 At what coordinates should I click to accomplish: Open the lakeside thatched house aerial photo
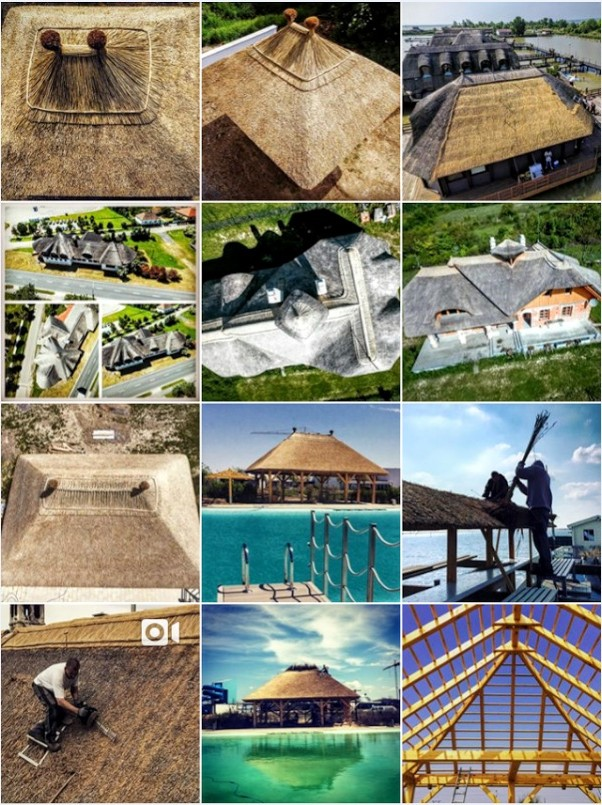pyautogui.click(x=501, y=100)
